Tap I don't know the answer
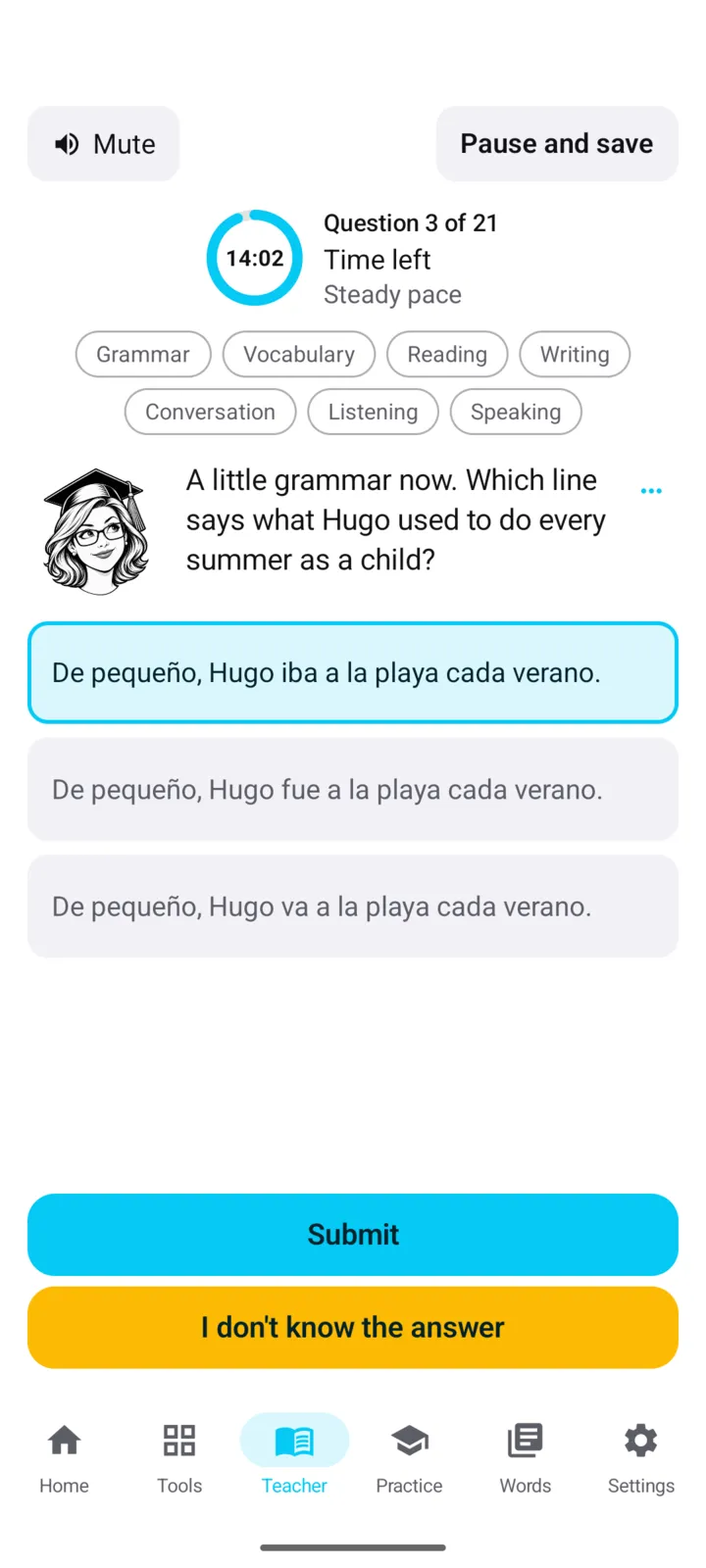This screenshot has width=706, height=1568. coord(353,1327)
